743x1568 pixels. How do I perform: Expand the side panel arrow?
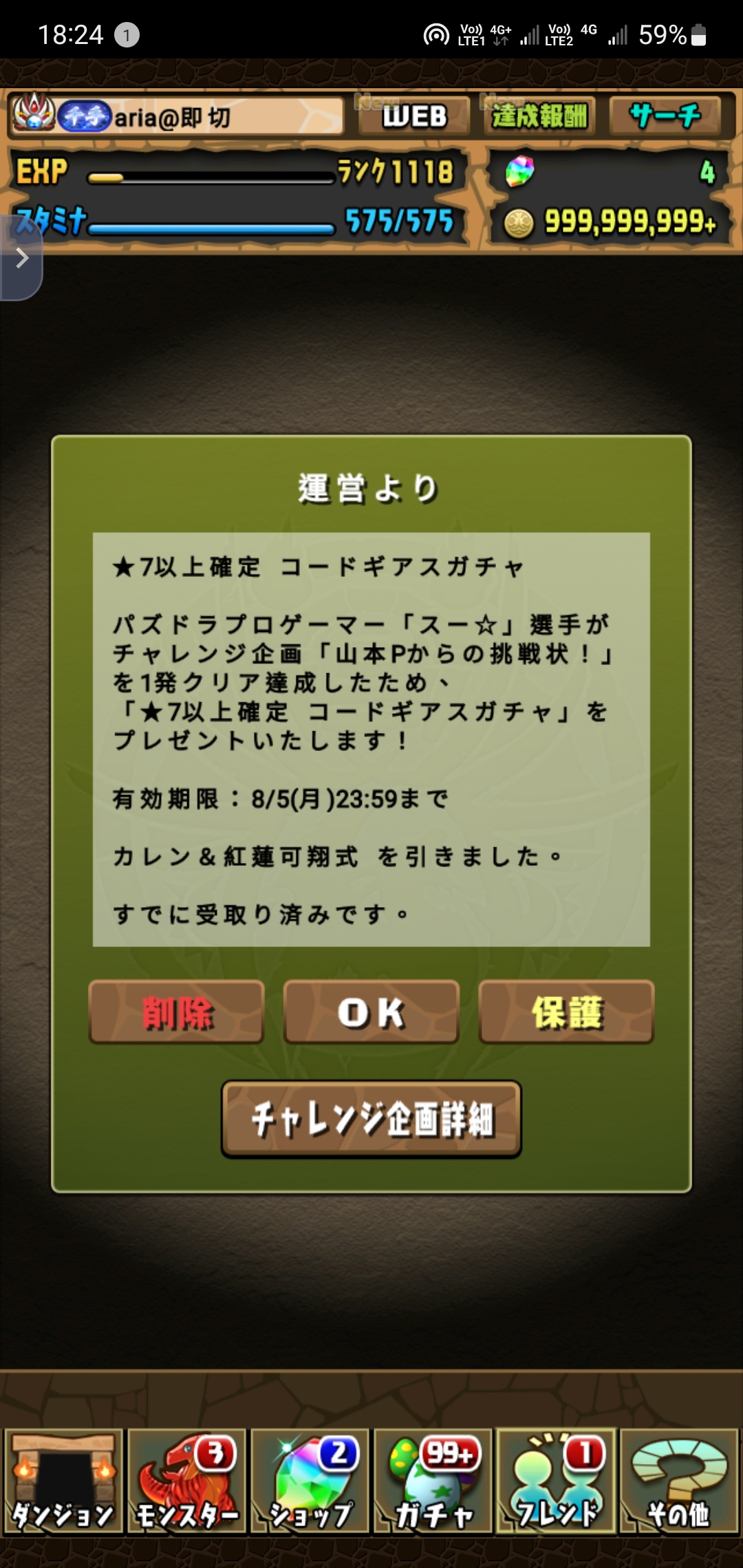[21, 259]
